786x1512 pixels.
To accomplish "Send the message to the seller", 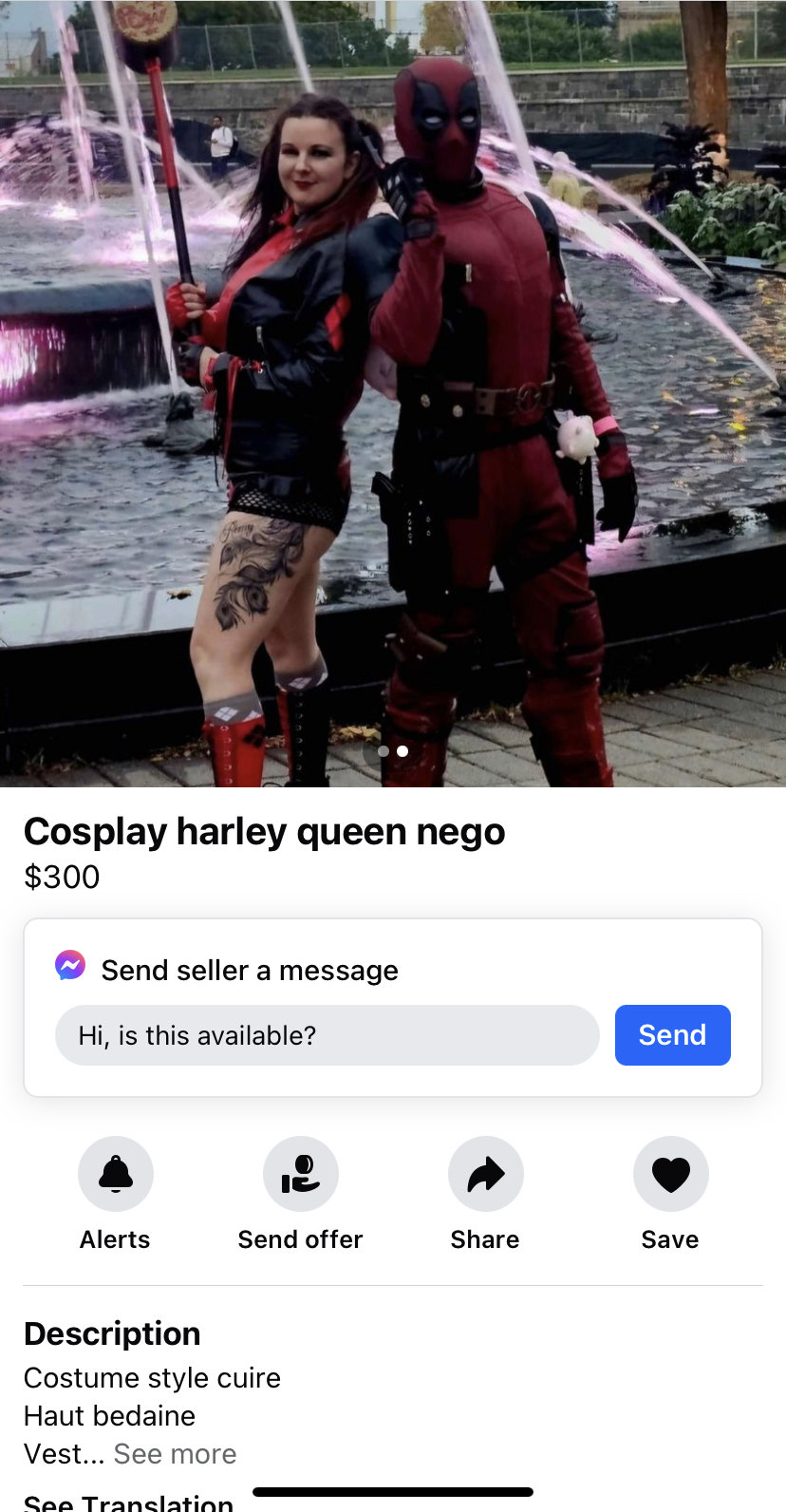I will pyautogui.click(x=672, y=1034).
